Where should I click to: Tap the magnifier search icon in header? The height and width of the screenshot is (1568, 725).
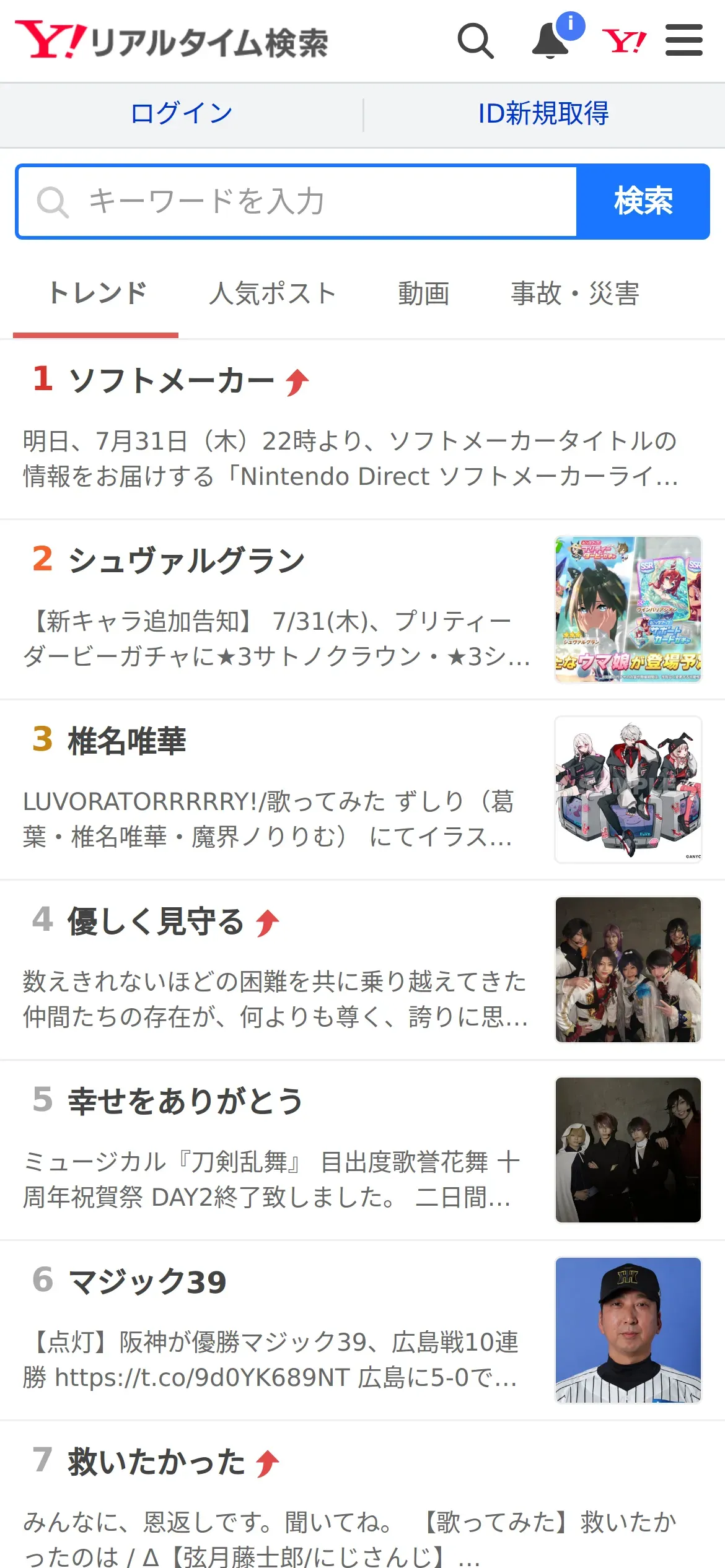click(x=476, y=41)
